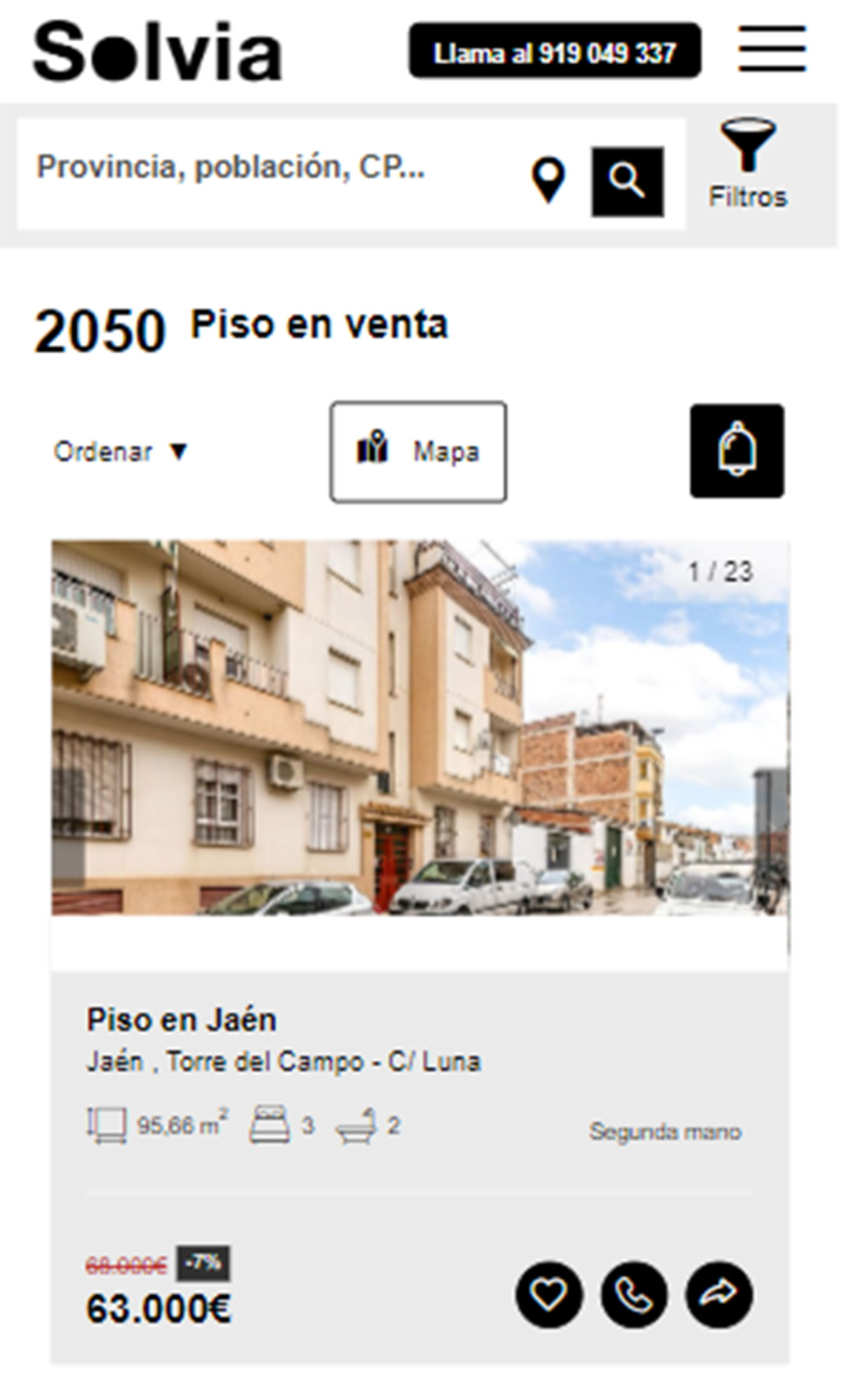Open the hamburger menu

(771, 49)
